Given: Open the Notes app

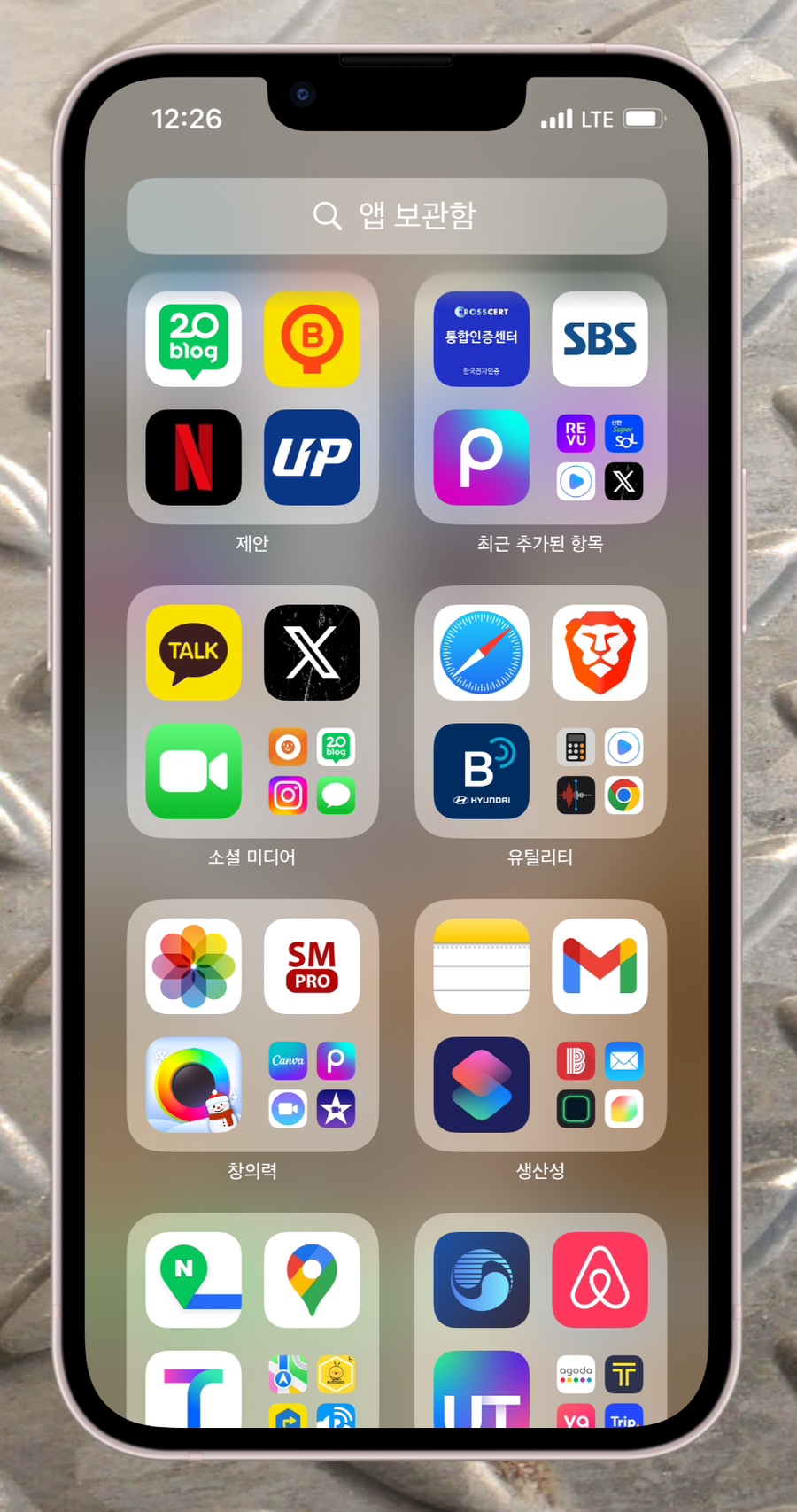Looking at the screenshot, I should 482,966.
